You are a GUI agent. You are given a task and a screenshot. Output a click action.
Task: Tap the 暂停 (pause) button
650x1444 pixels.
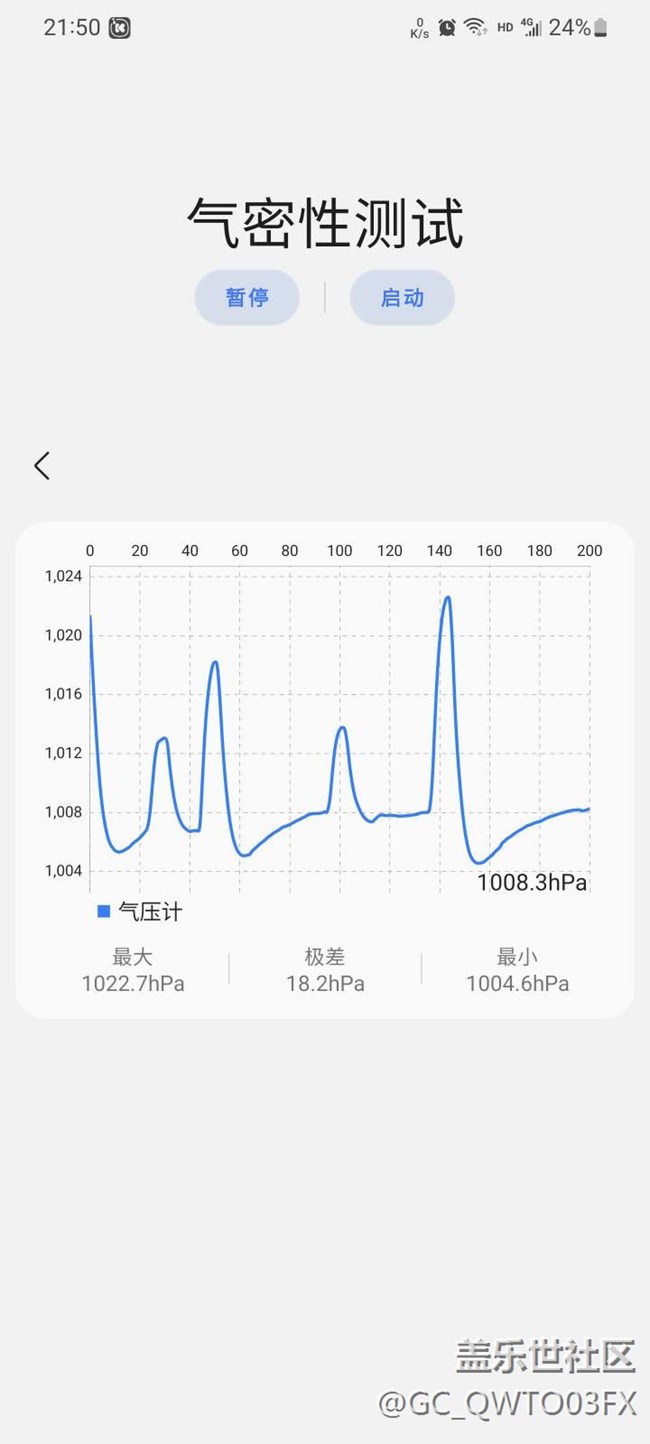[247, 297]
